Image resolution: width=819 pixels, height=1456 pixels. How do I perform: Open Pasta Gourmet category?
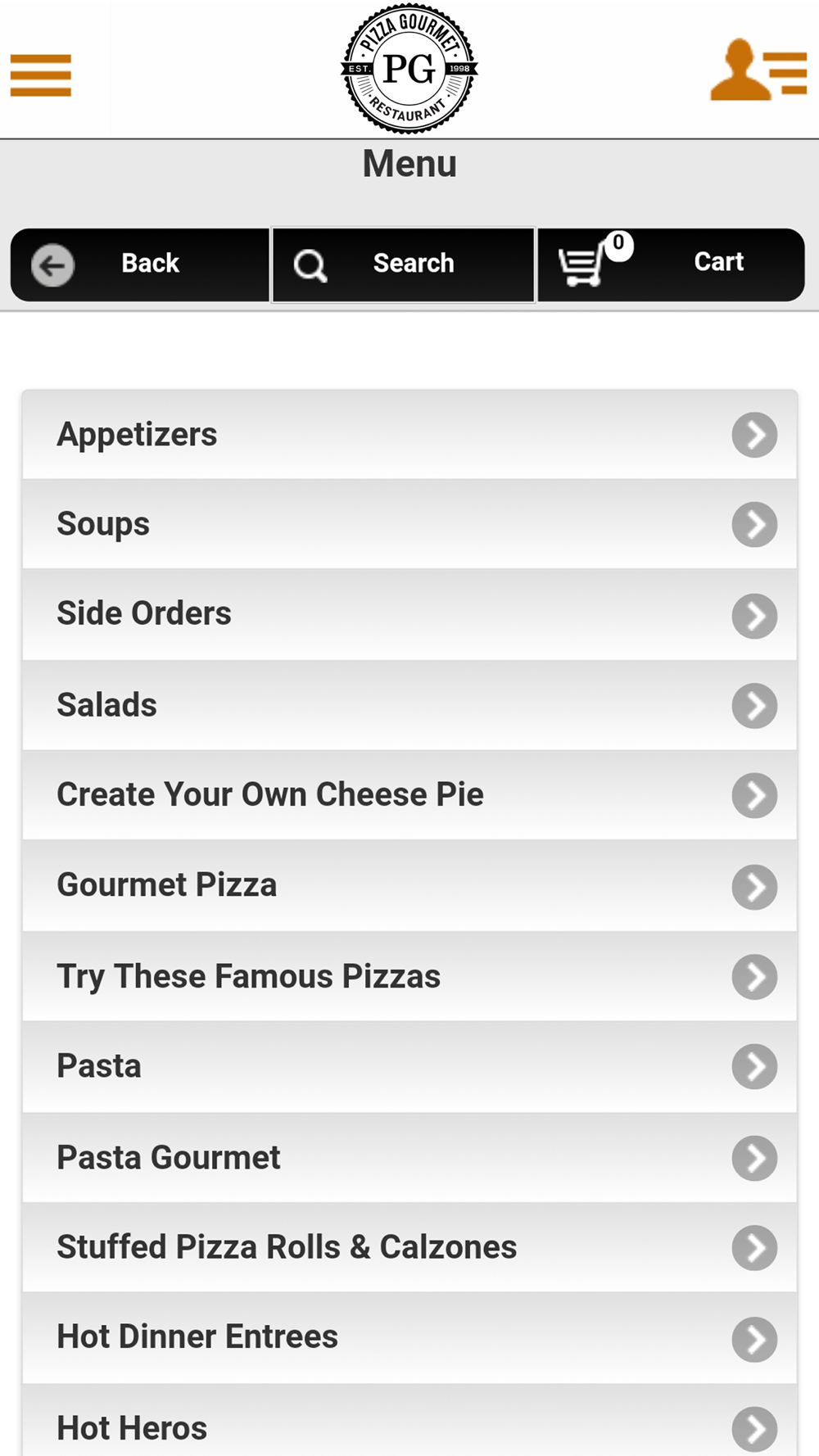[409, 1158]
